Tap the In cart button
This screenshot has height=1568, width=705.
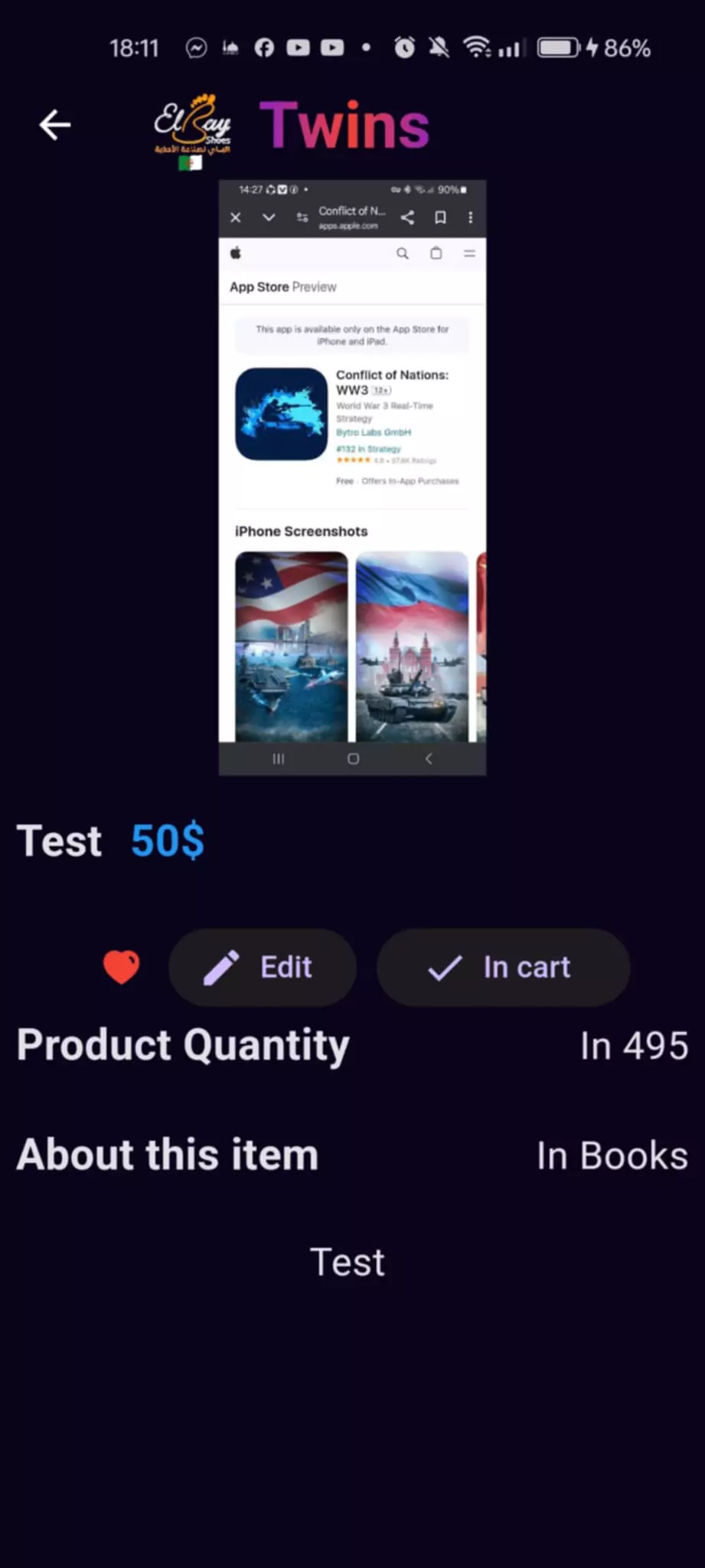pyautogui.click(x=503, y=967)
